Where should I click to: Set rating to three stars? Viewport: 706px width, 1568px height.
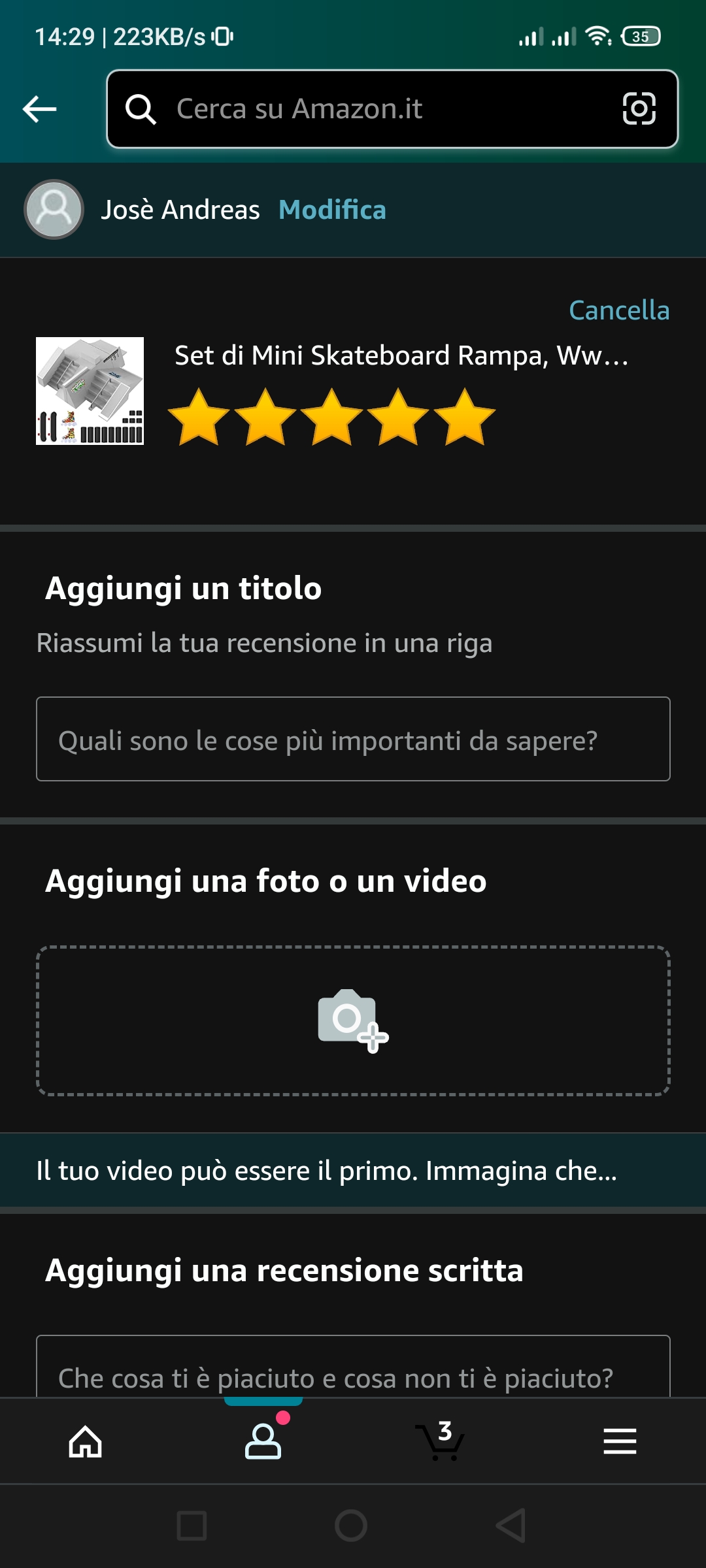tap(331, 417)
